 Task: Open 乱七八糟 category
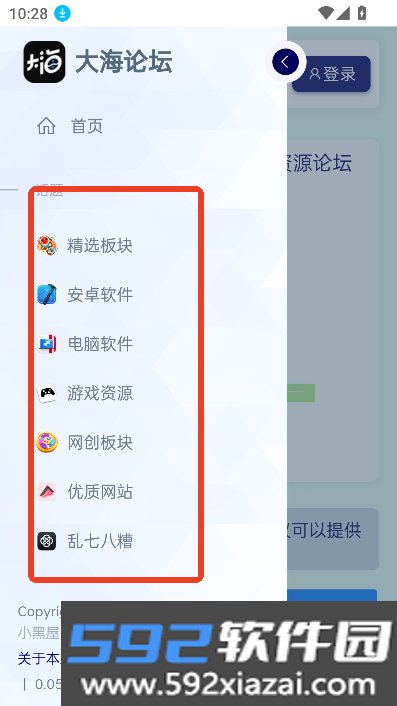85,541
